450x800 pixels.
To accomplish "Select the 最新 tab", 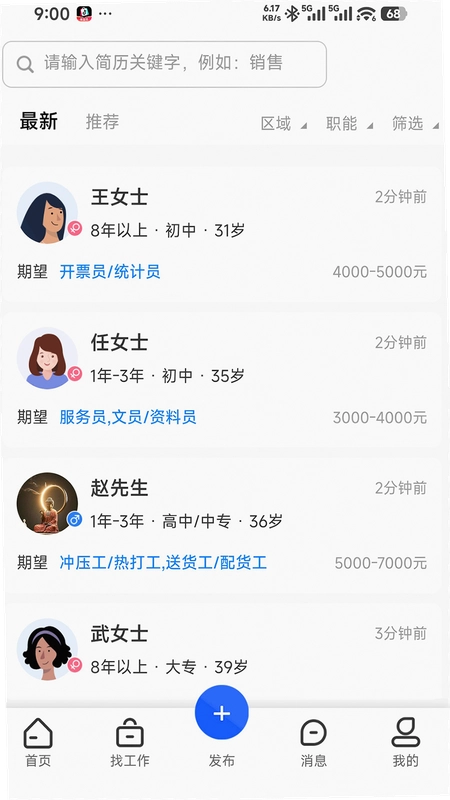I will (39, 122).
